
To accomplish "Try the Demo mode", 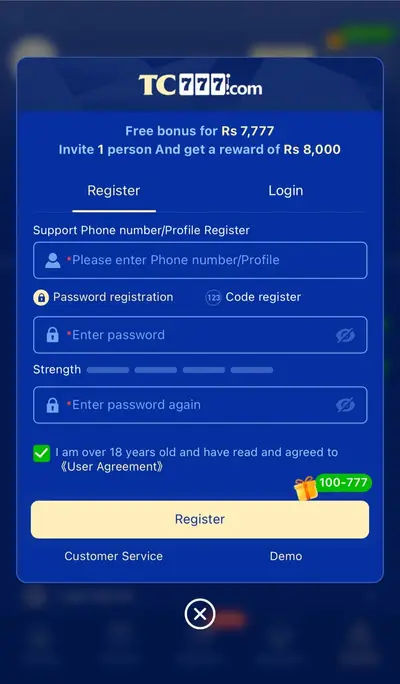I will click(x=286, y=556).
